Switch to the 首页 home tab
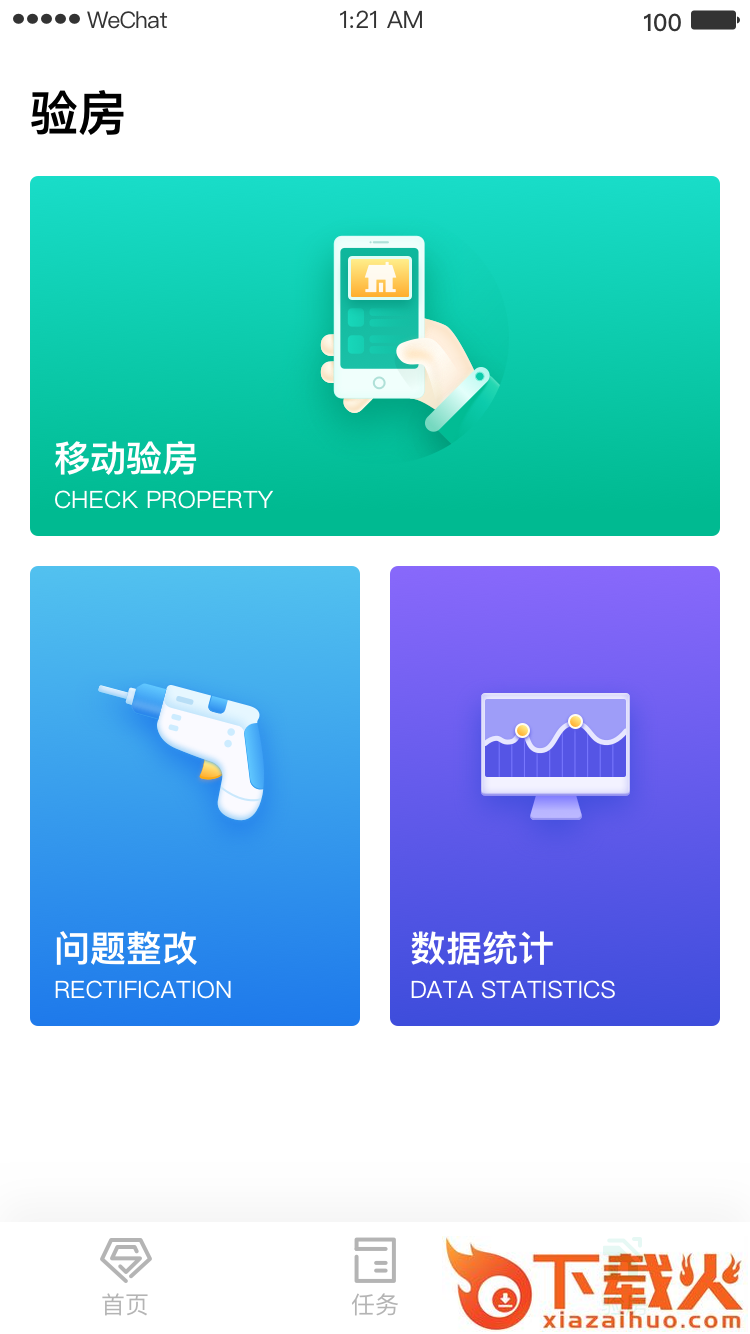The height and width of the screenshot is (1334, 750). point(125,1276)
